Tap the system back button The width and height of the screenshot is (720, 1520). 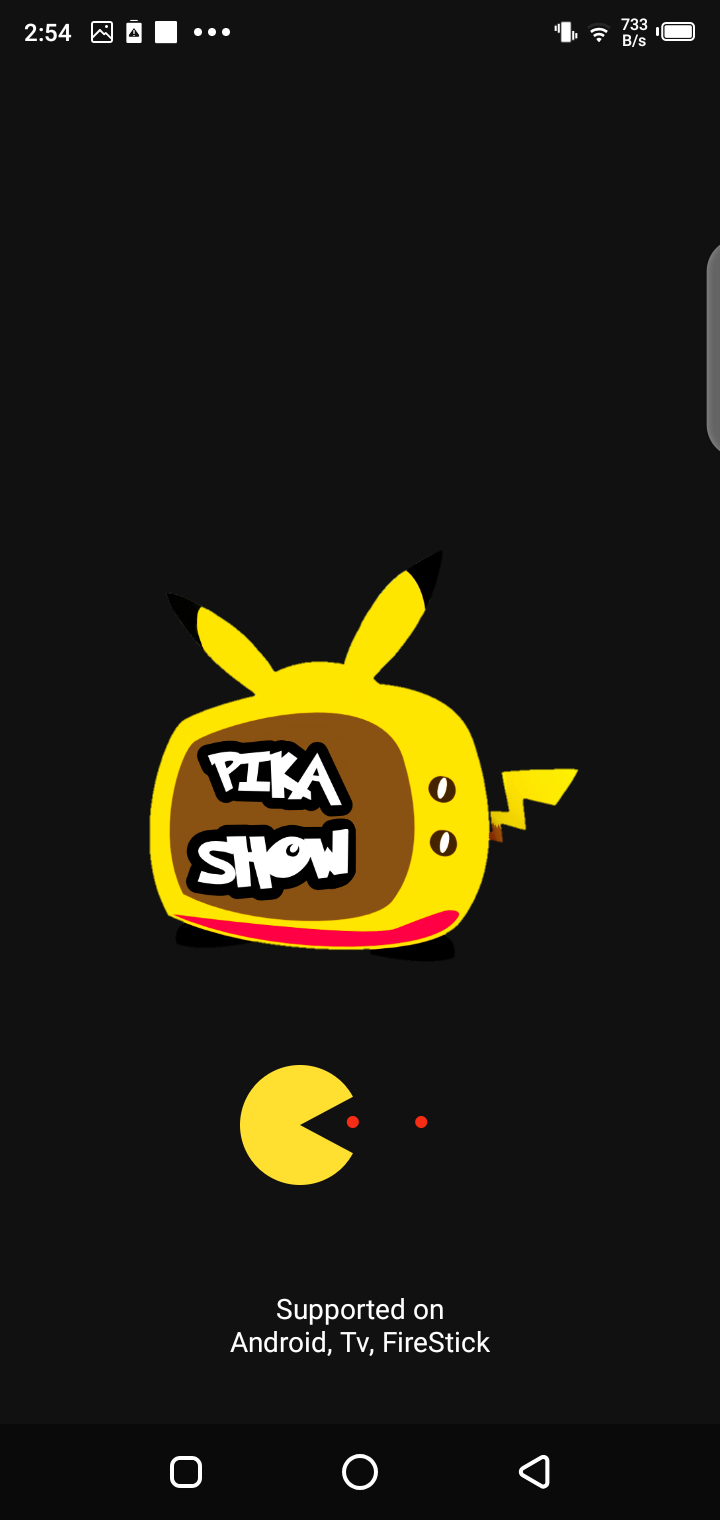[x=534, y=1471]
